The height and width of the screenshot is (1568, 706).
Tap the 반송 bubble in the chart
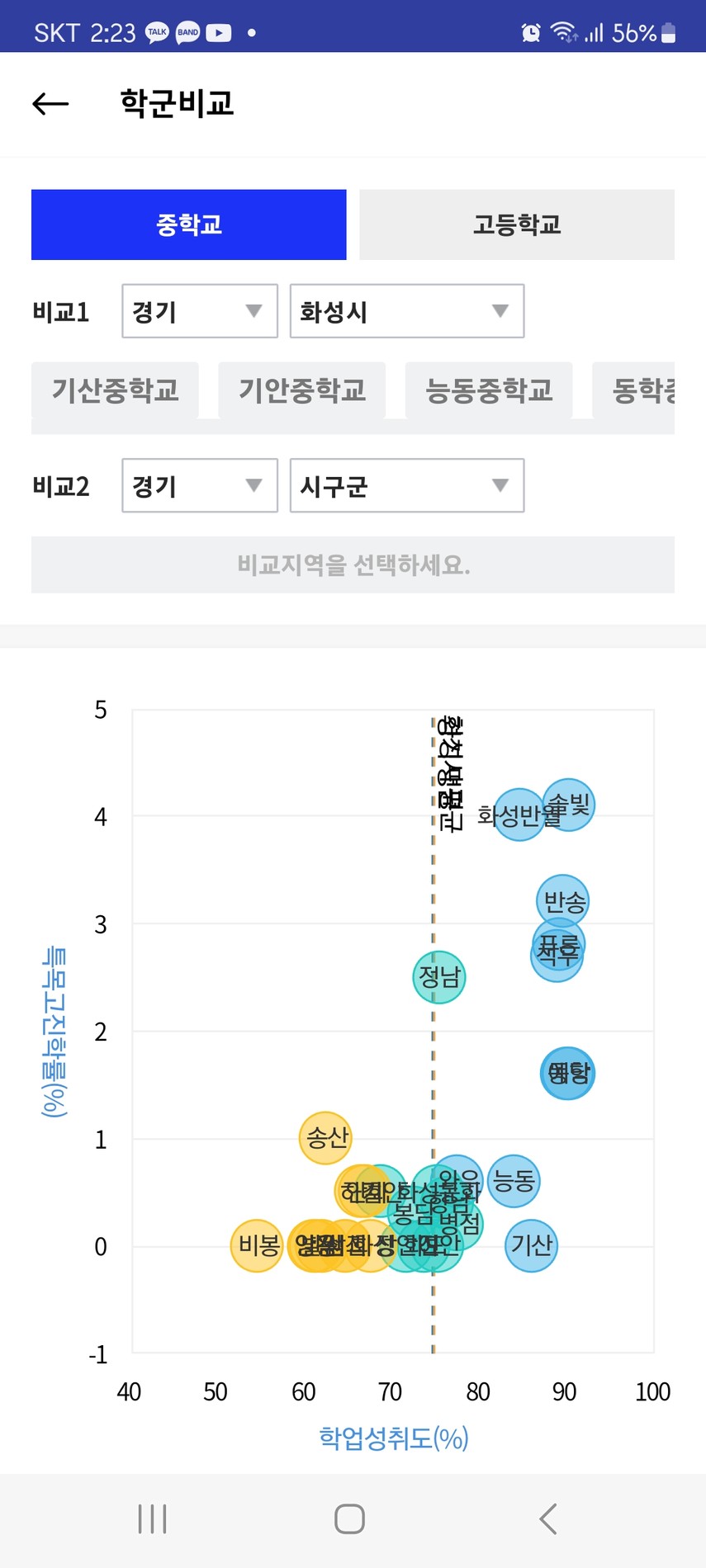pos(563,901)
